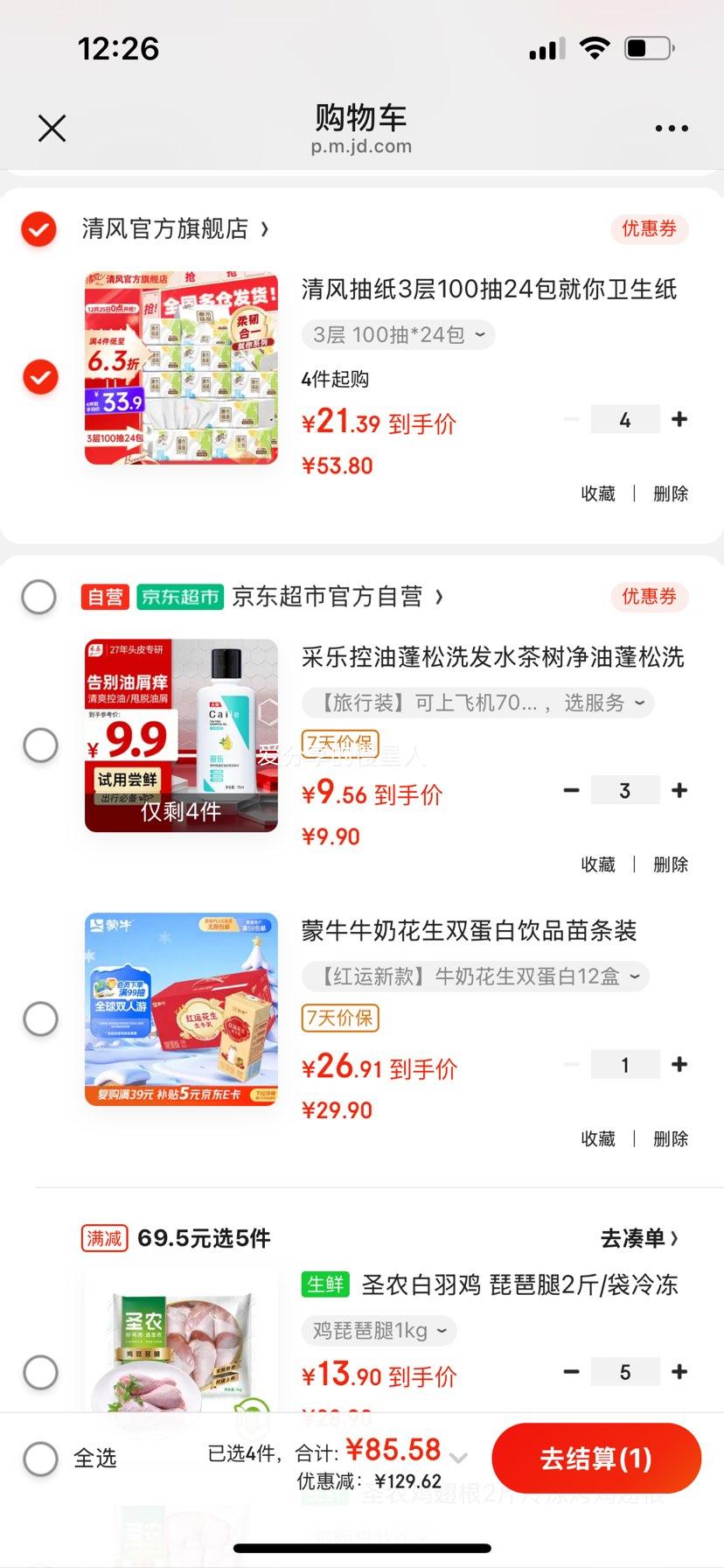724x1568 pixels.
Task: Open the 3层 100抽*24包 spec dropdown
Action: click(398, 335)
